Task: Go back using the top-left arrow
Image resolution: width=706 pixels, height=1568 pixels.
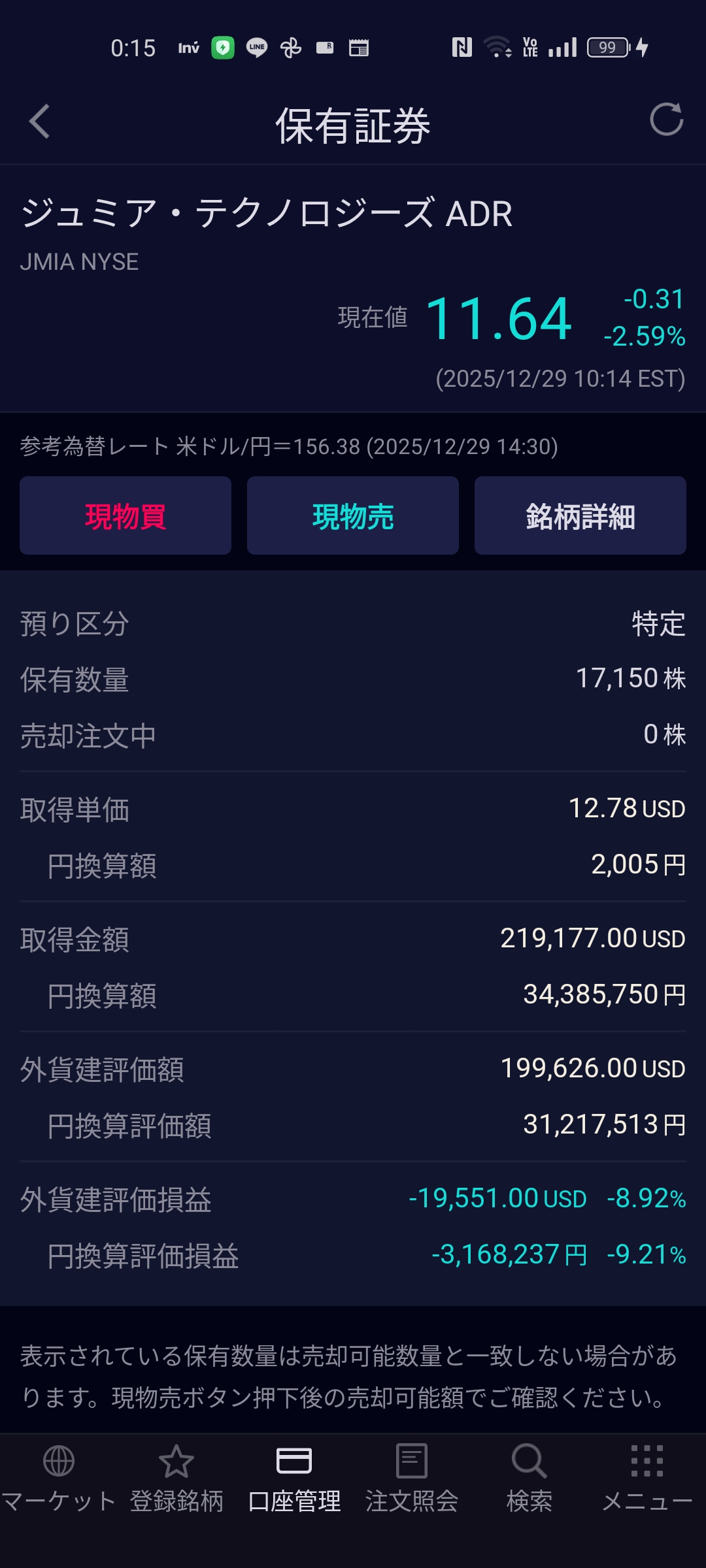Action: [x=39, y=122]
